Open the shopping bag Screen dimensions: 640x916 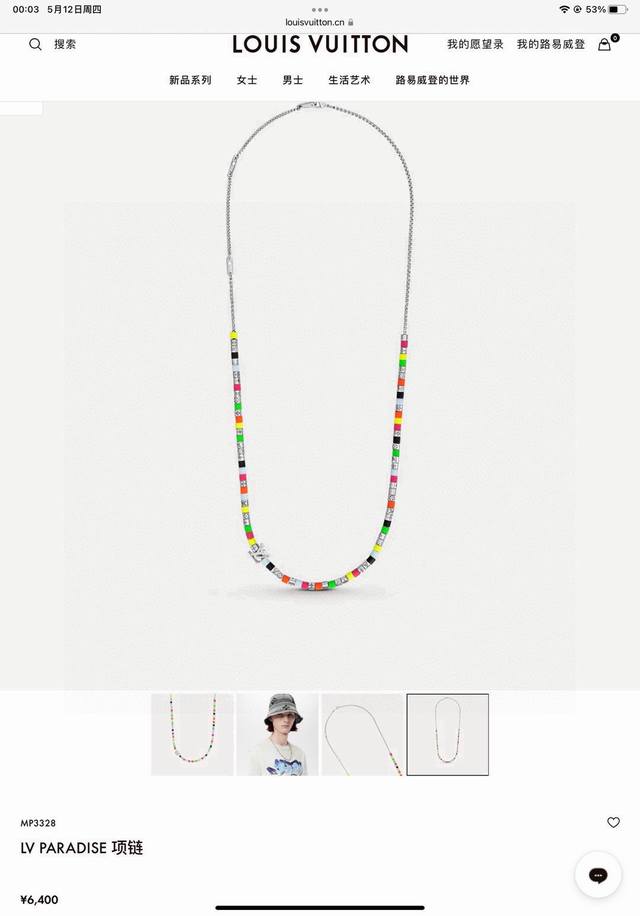click(605, 44)
